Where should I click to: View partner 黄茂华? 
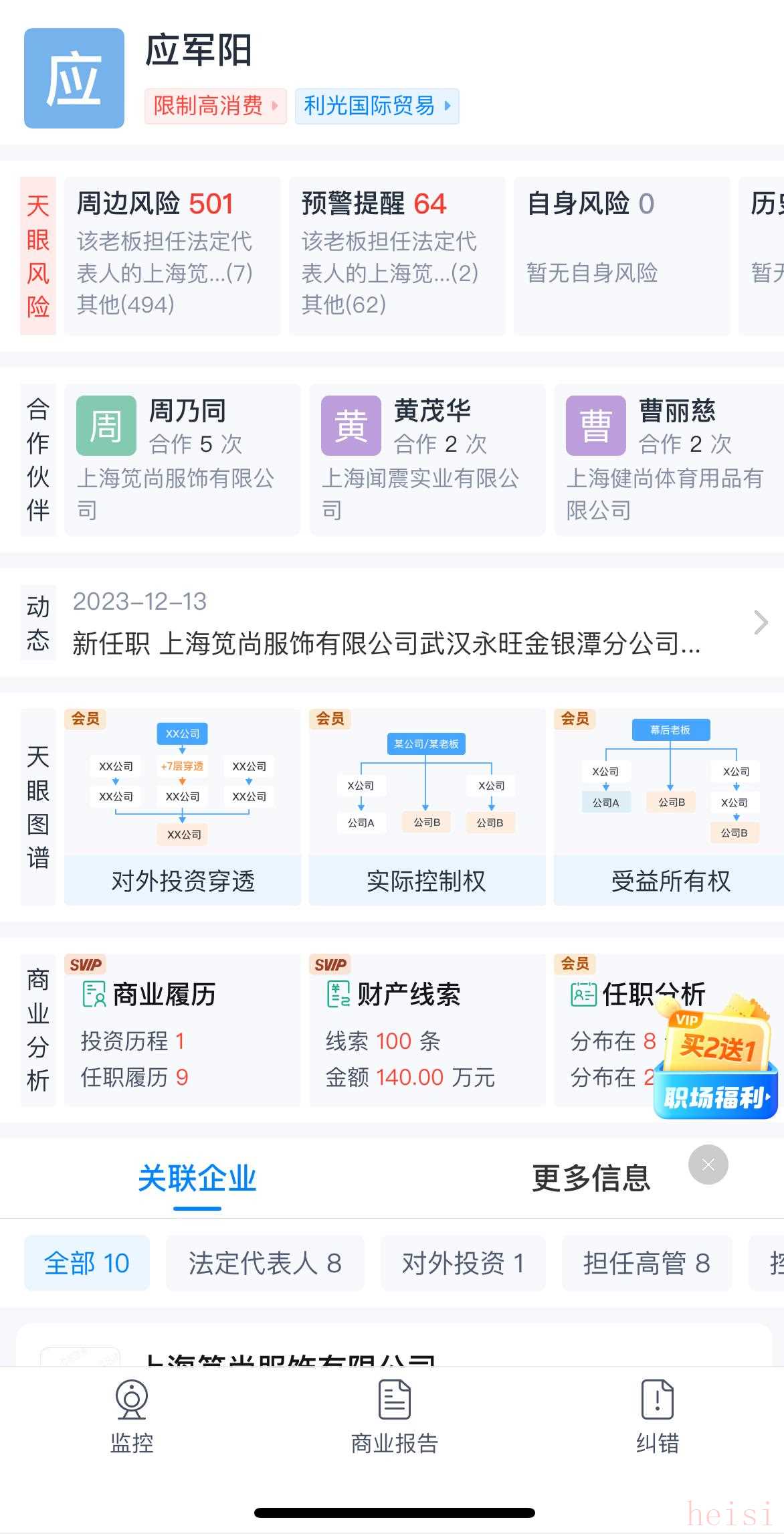(427, 459)
